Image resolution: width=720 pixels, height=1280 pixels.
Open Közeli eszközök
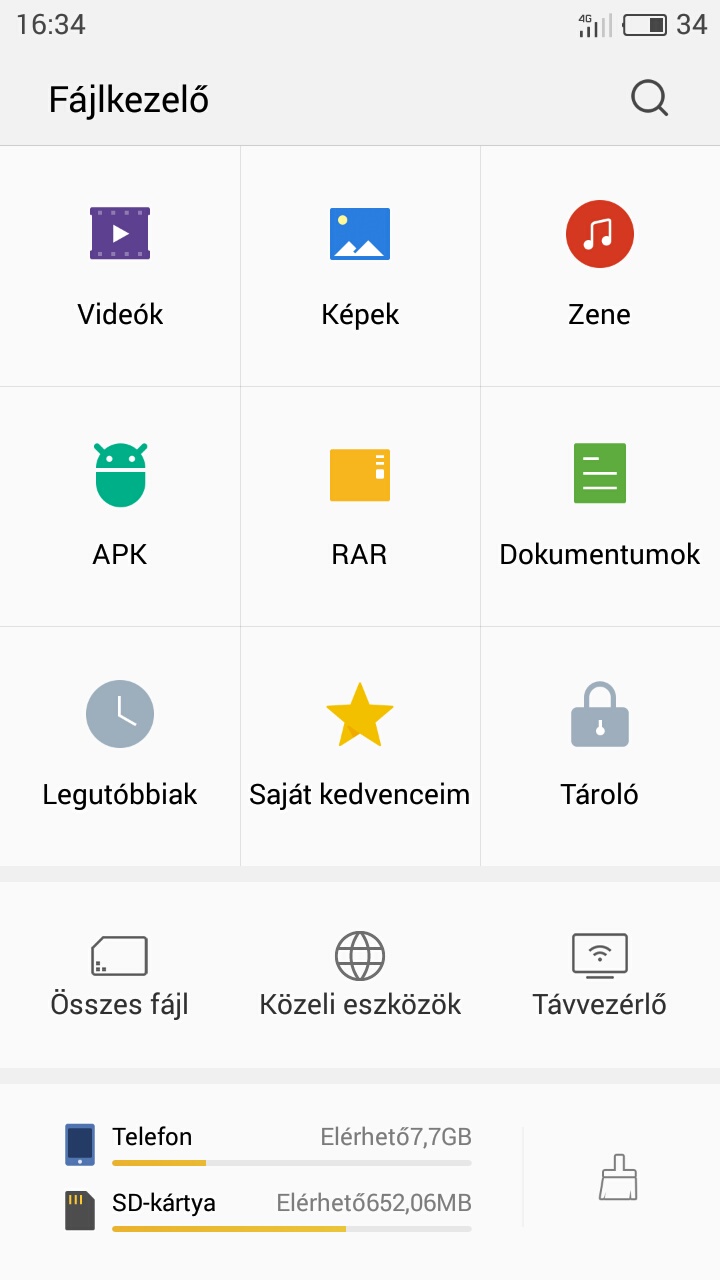point(360,976)
